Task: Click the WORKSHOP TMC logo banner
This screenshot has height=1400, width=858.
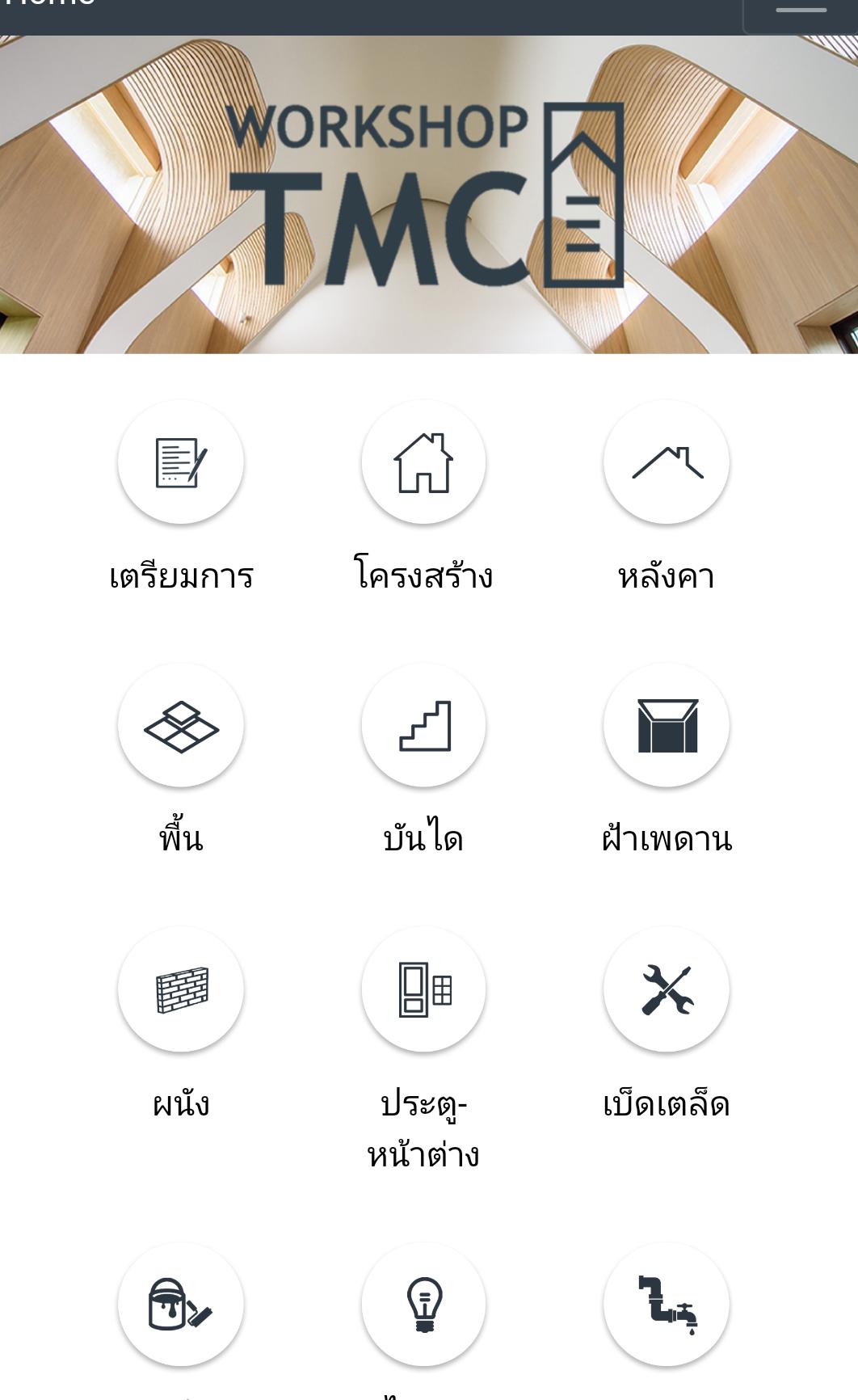Action: pyautogui.click(x=429, y=194)
